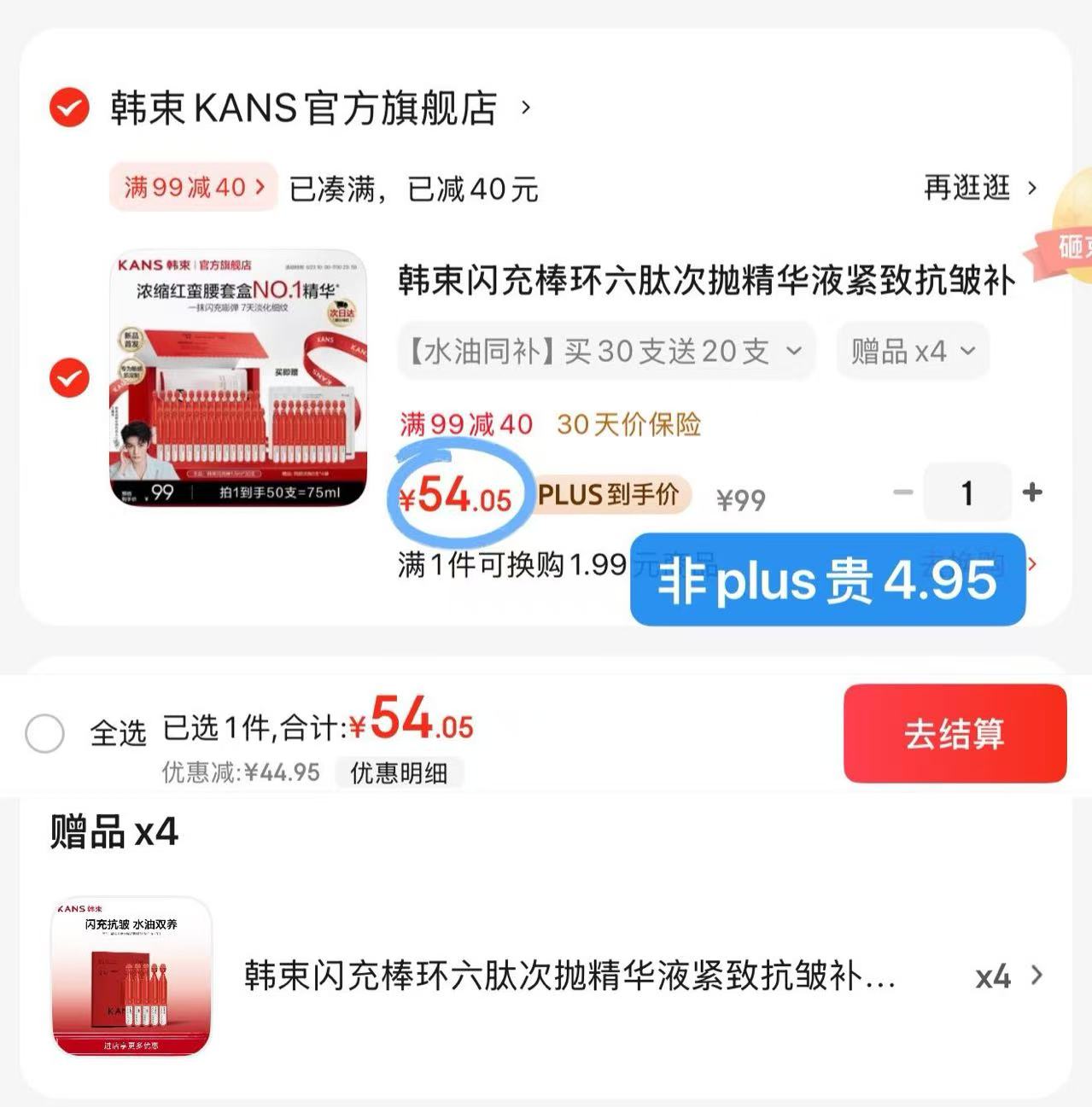Open the 30天价保险 price protection label
This screenshot has height=1107, width=1092.
(x=629, y=424)
